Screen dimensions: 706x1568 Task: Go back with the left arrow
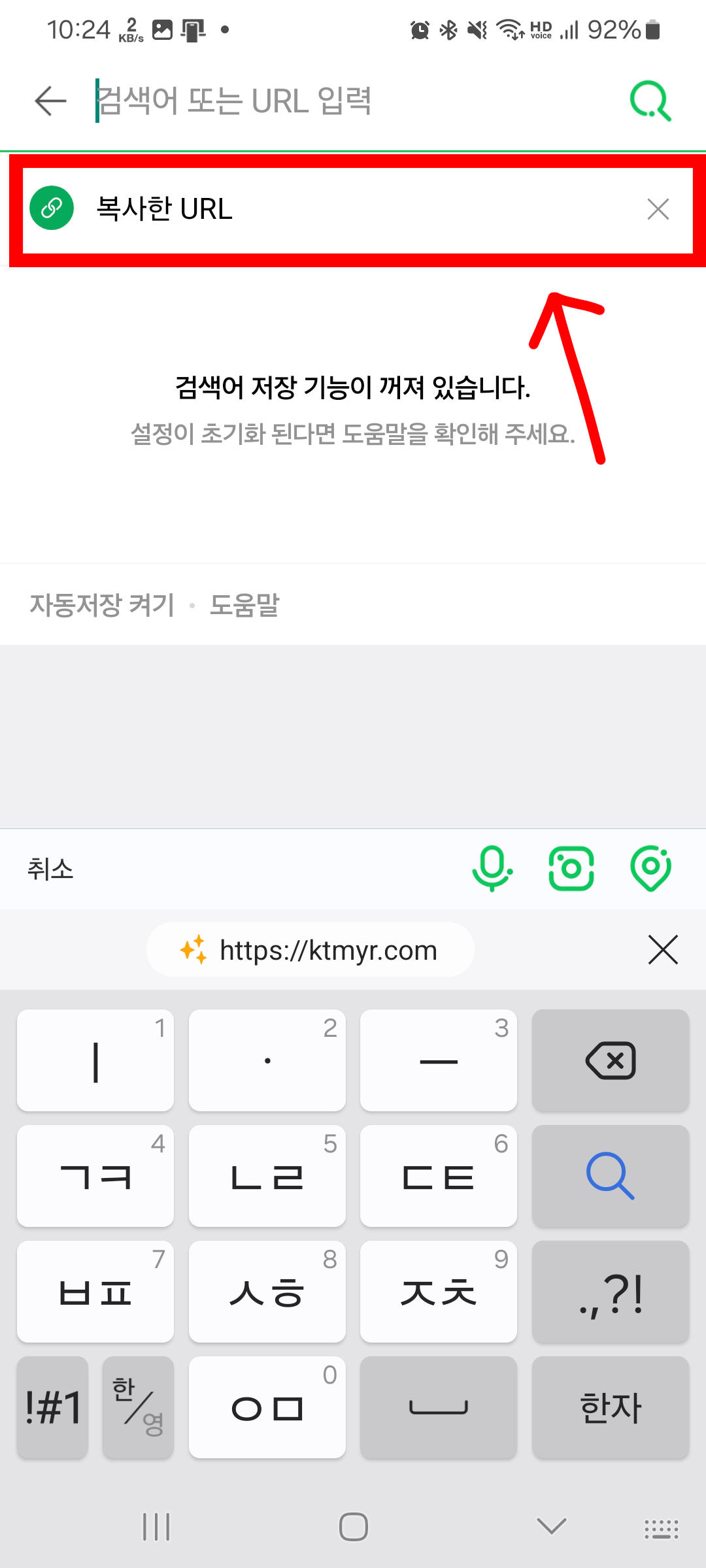pyautogui.click(x=50, y=101)
